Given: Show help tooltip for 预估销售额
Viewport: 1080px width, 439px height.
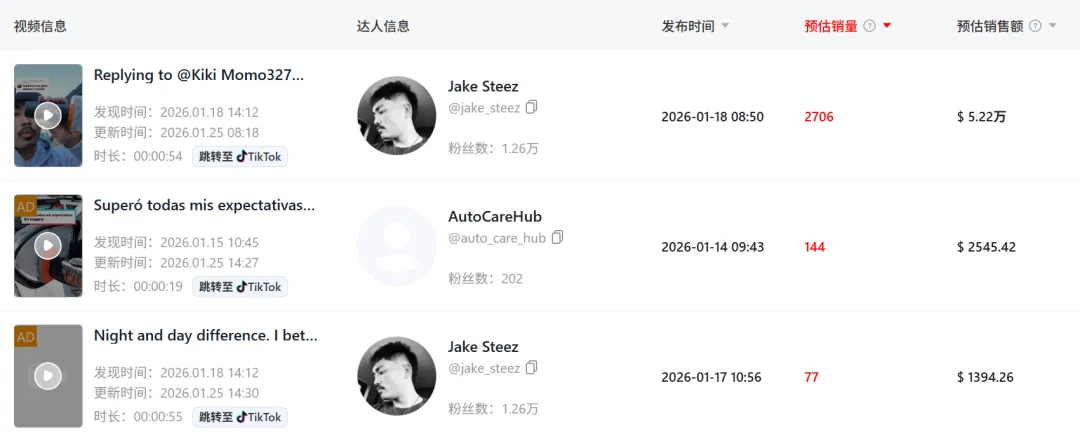Looking at the screenshot, I should [1035, 26].
